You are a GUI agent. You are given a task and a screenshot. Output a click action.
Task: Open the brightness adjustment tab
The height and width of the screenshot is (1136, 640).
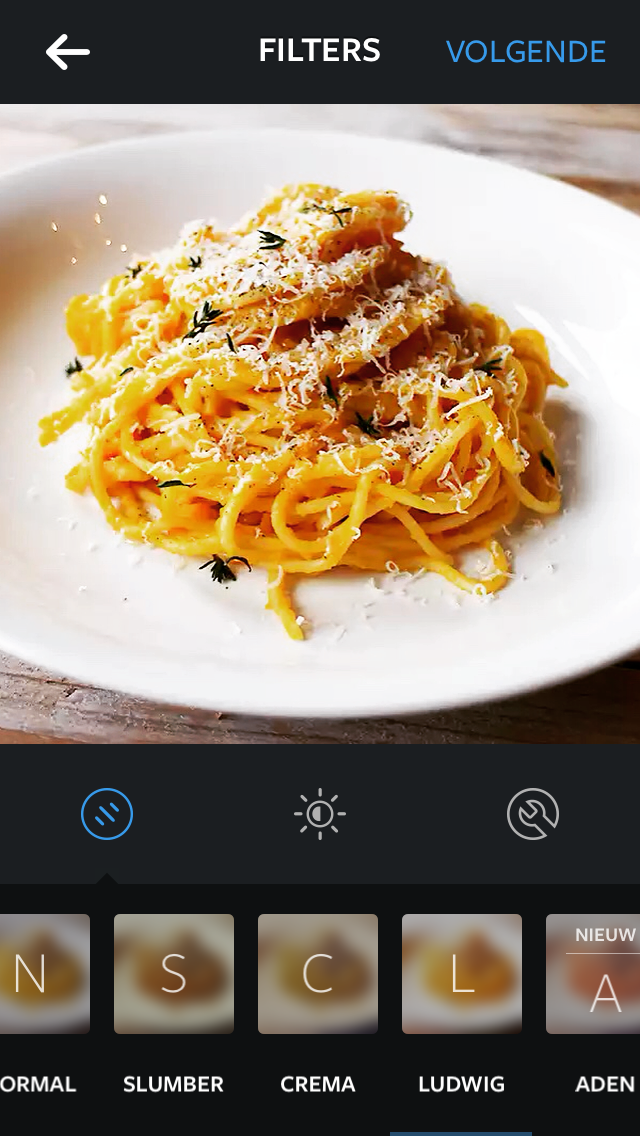(x=320, y=814)
